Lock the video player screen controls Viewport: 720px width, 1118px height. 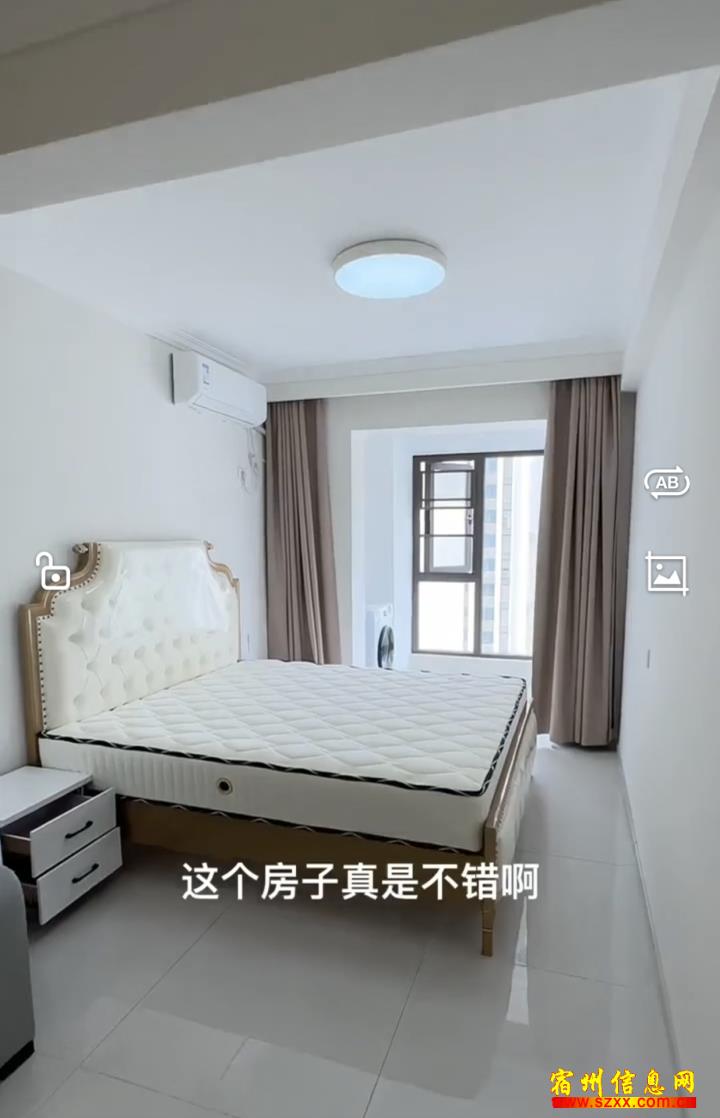pos(52,571)
